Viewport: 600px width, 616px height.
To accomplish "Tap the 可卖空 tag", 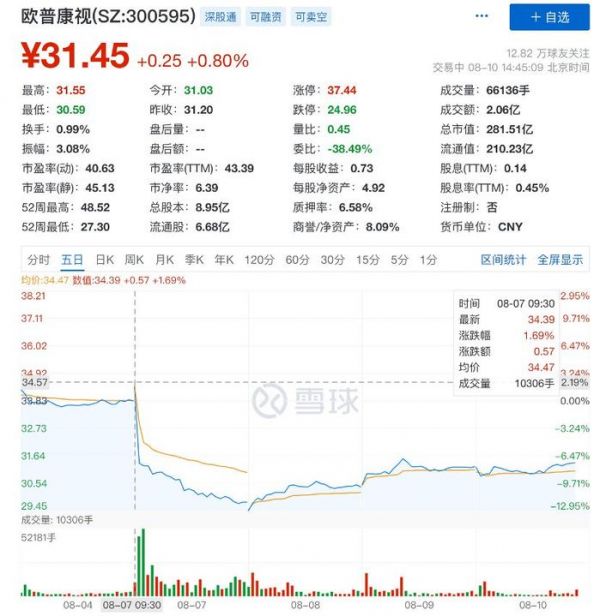I will pyautogui.click(x=310, y=18).
